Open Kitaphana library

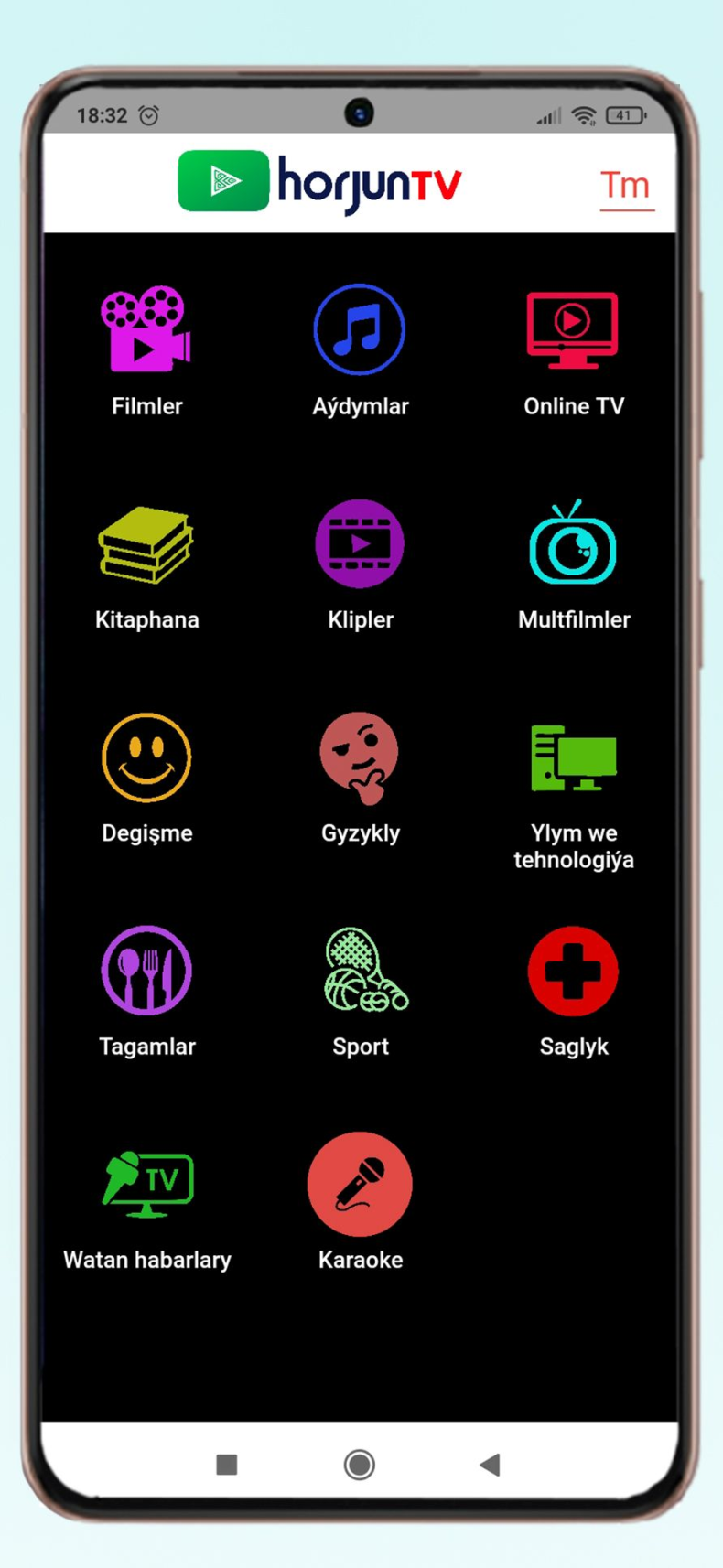point(146,564)
